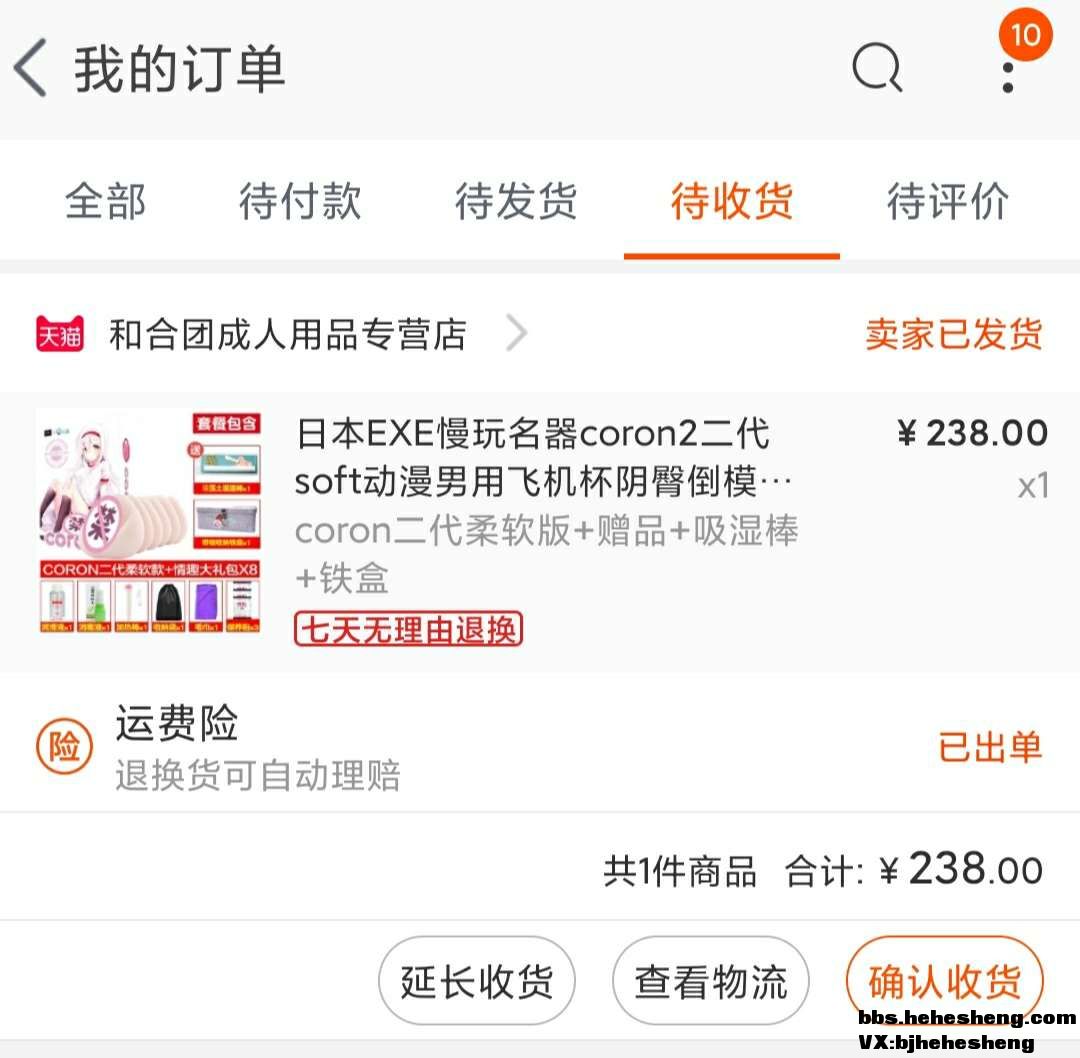The height and width of the screenshot is (1058, 1080).
Task: Open the 和合团成人用品专营店 shop page
Action: click(288, 334)
